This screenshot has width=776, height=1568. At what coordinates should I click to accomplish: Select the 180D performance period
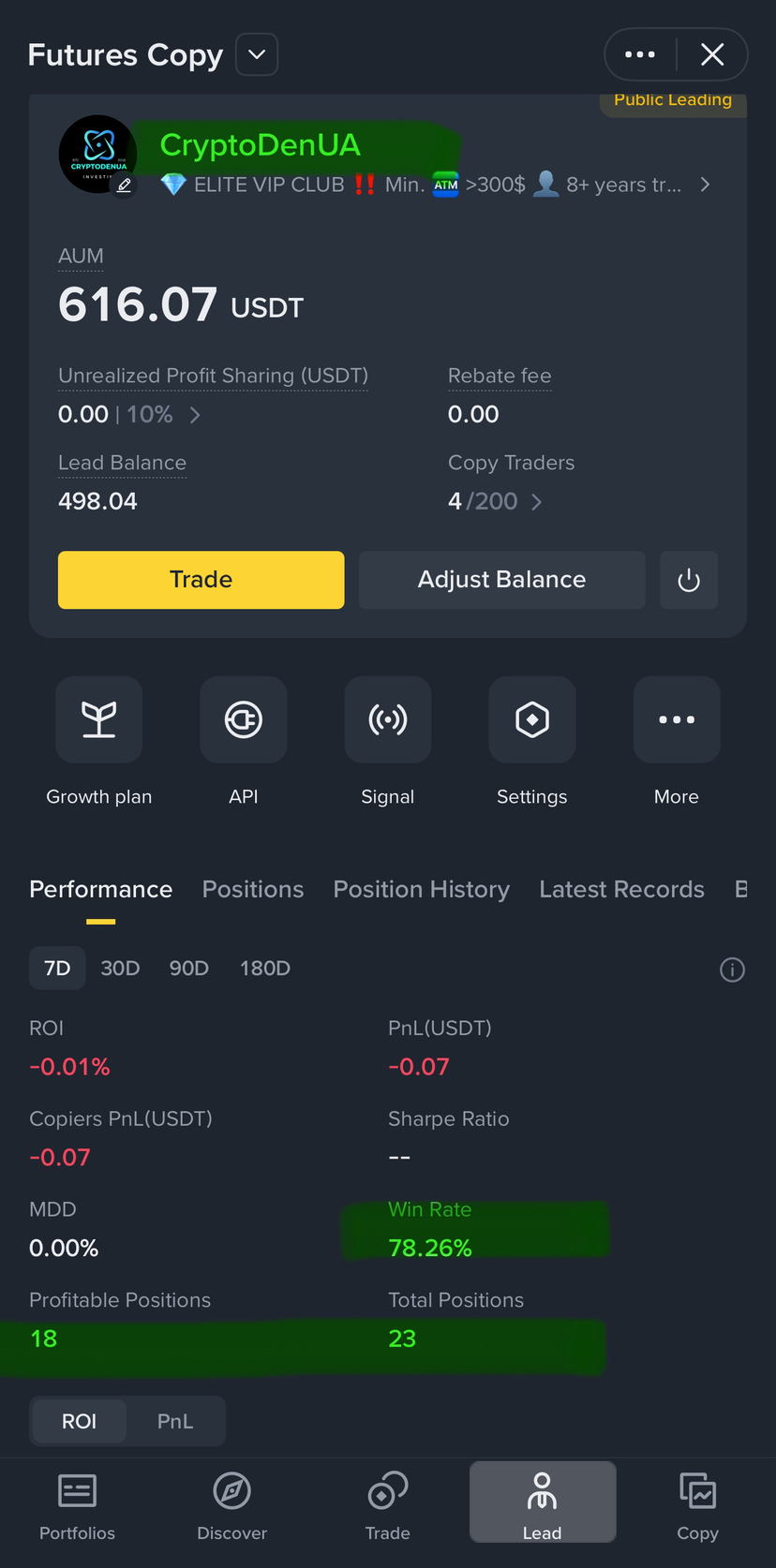pyautogui.click(x=265, y=968)
